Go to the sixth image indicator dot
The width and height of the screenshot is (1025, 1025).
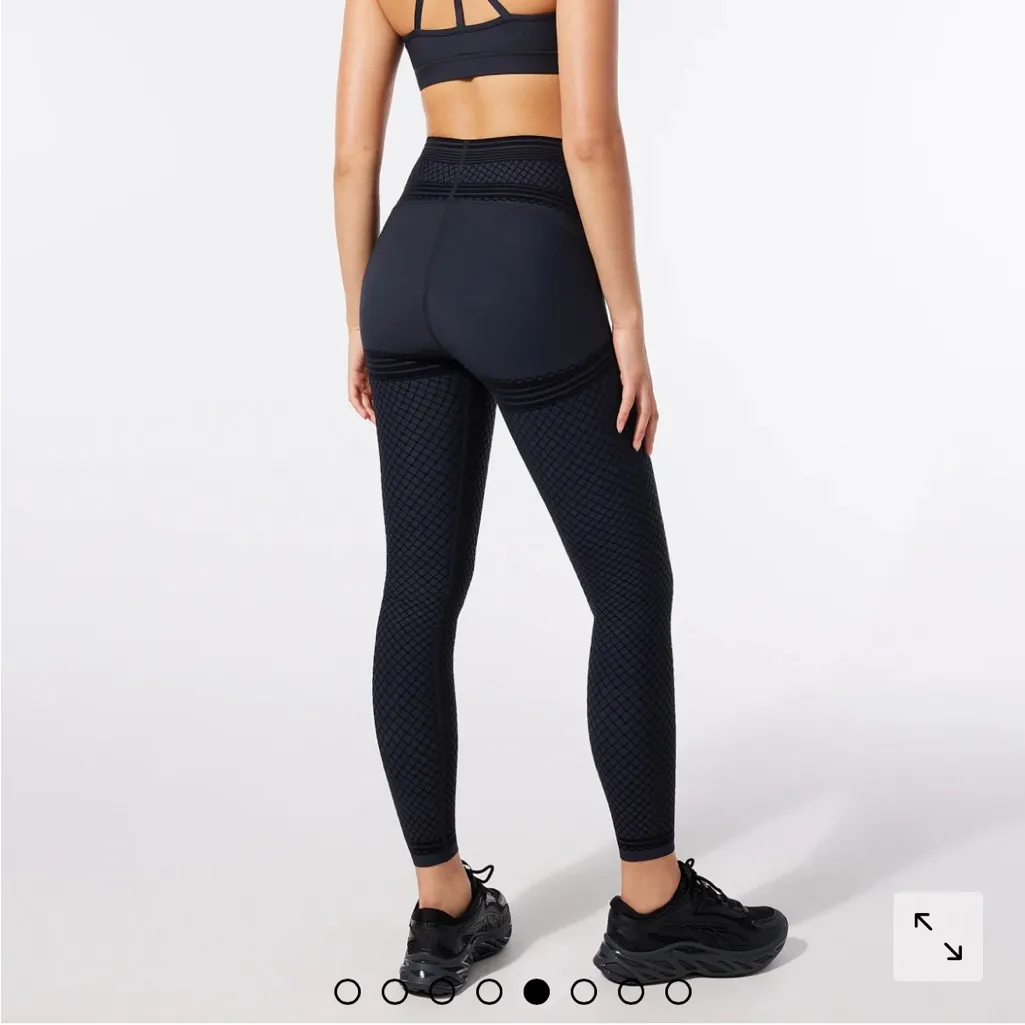[584, 992]
